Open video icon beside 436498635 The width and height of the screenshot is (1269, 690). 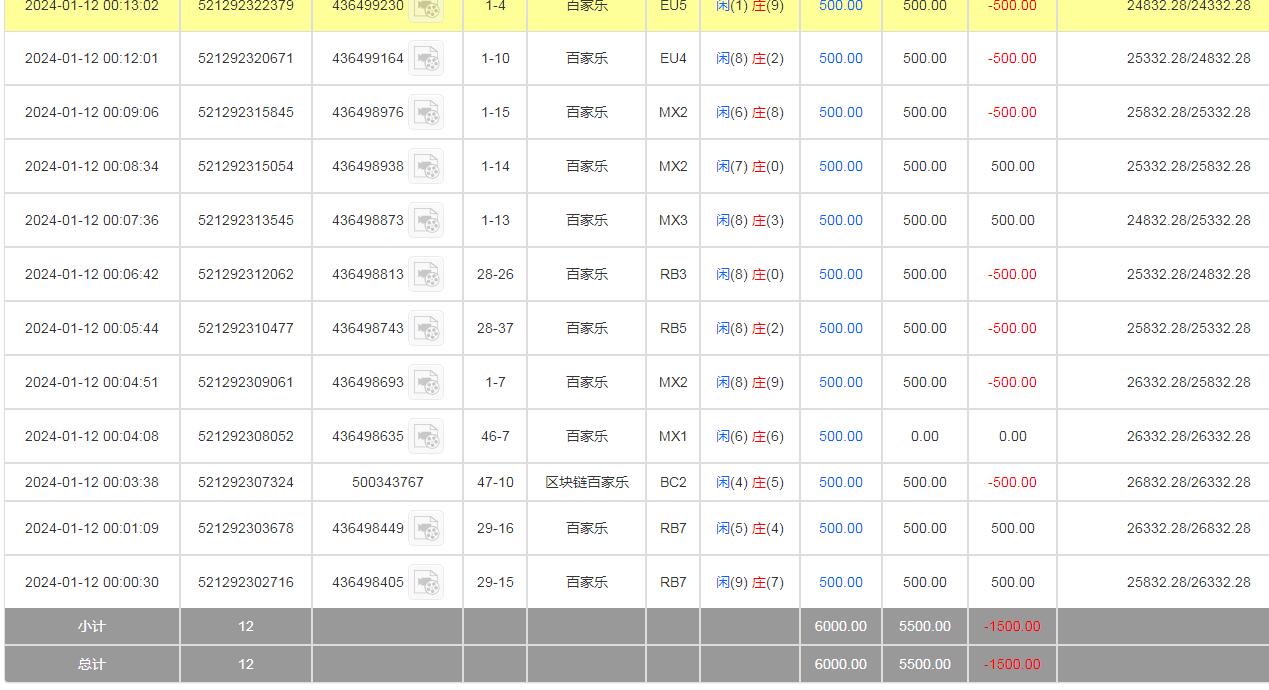[427, 437]
